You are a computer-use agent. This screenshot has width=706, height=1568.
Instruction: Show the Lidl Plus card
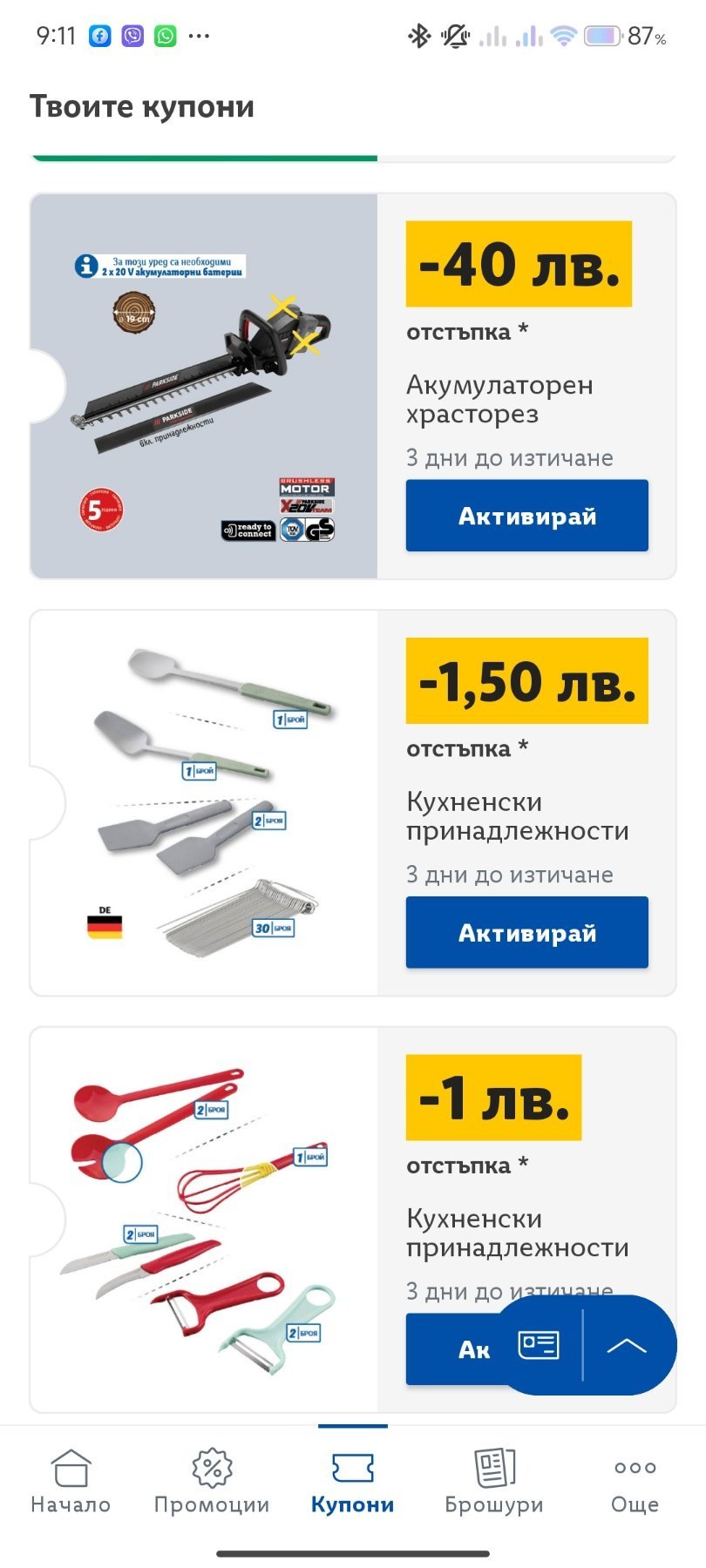538,1345
